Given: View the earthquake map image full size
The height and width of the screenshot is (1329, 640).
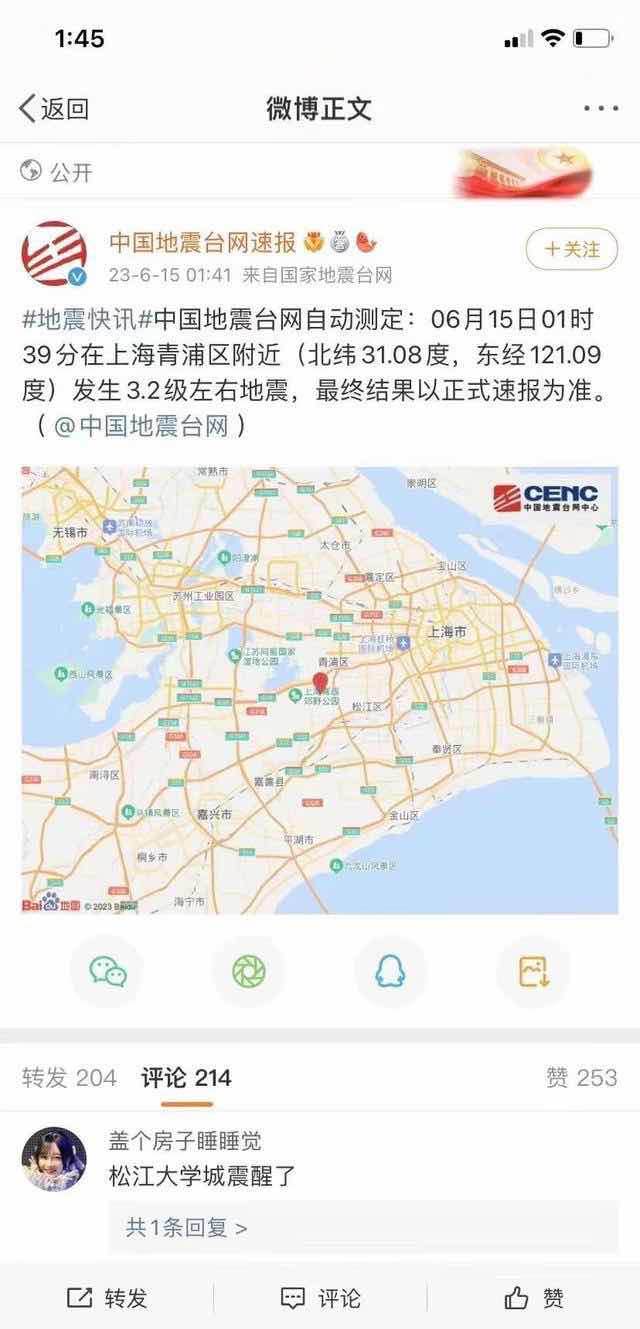Looking at the screenshot, I should click(x=320, y=689).
